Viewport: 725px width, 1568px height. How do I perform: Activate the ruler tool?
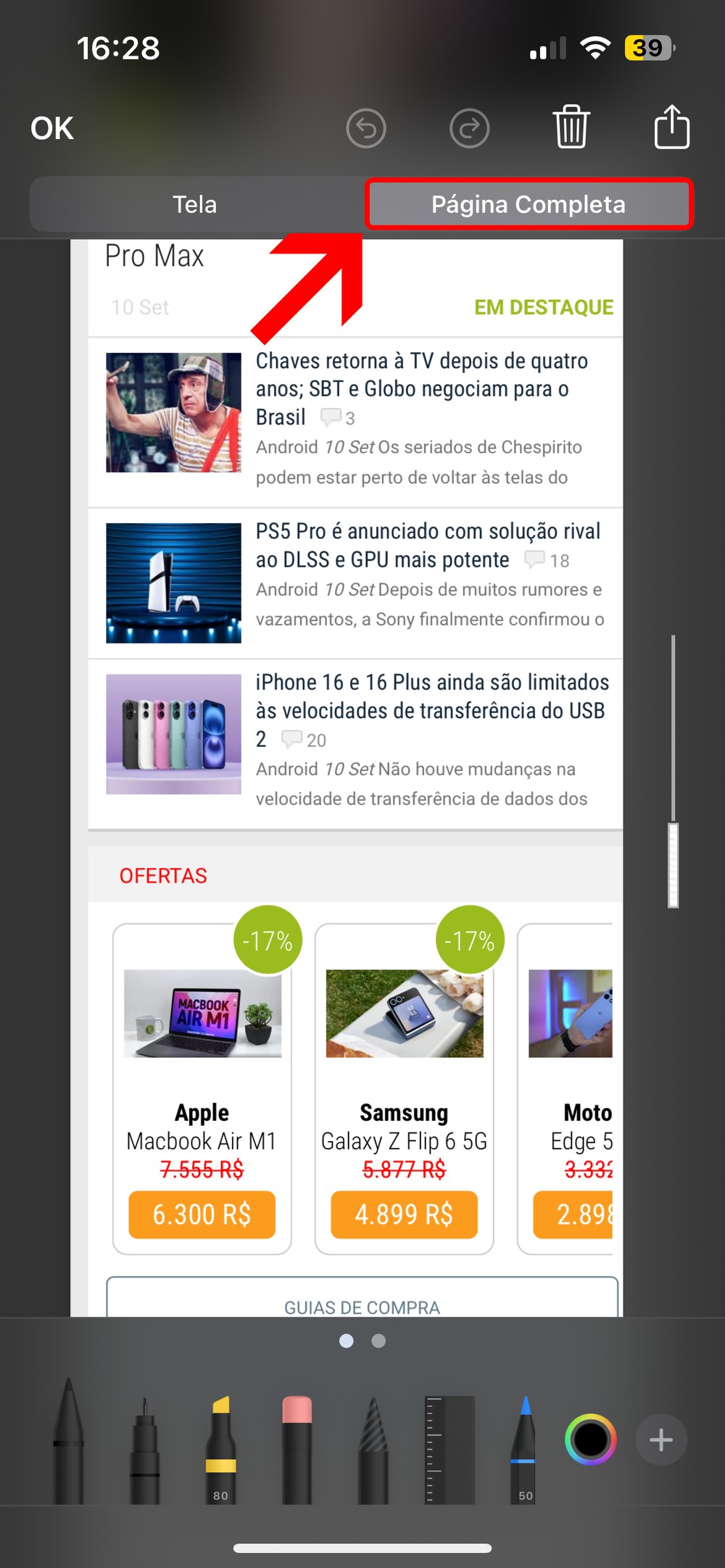449,1449
